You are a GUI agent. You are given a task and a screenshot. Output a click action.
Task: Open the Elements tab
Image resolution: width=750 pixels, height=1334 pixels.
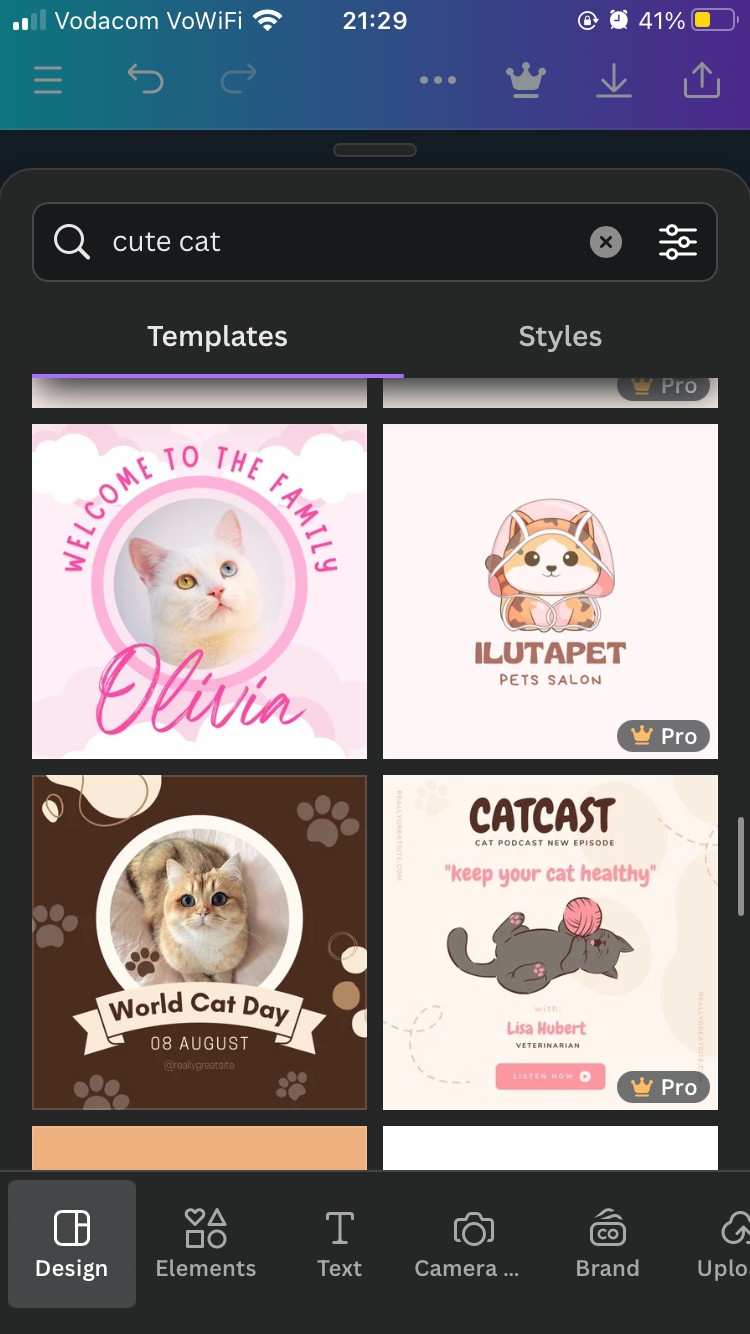pos(206,1244)
